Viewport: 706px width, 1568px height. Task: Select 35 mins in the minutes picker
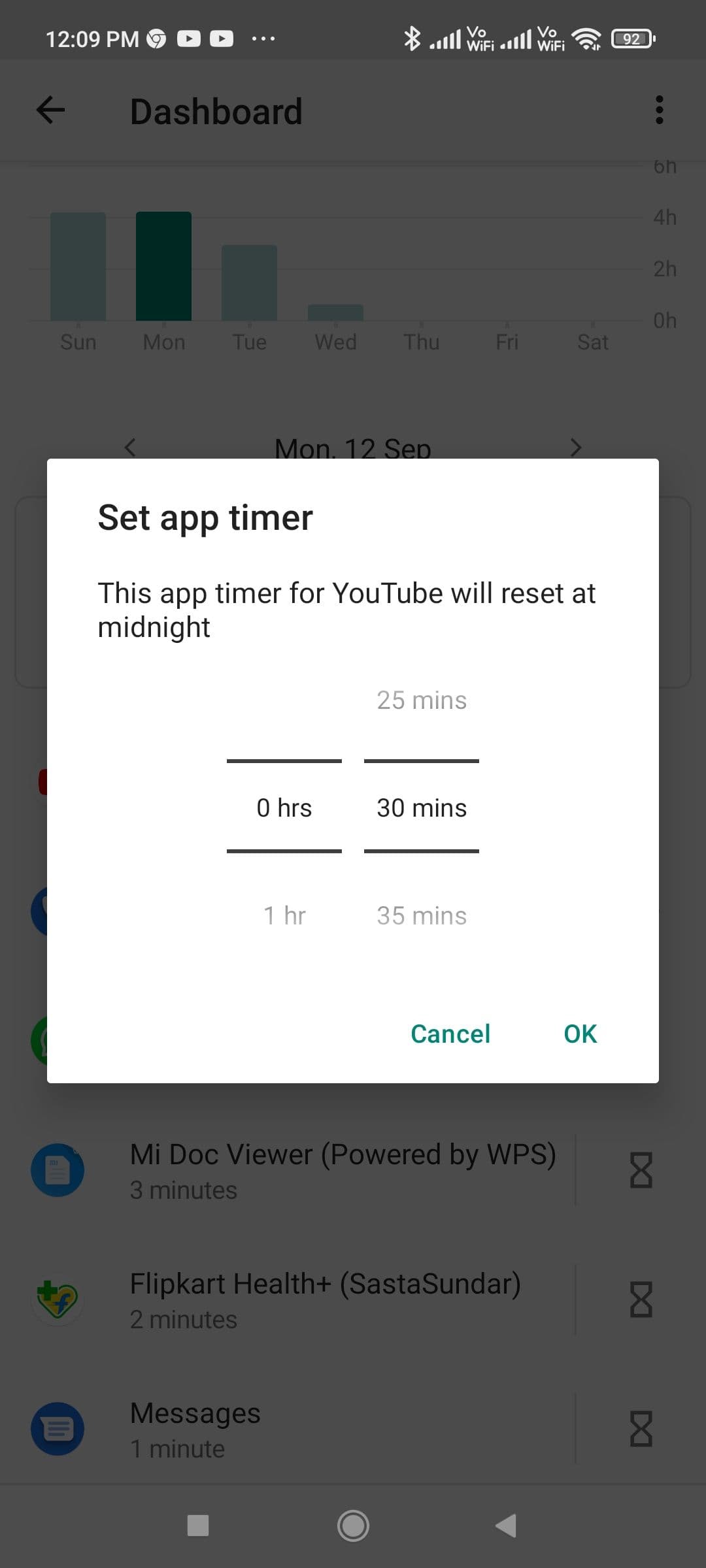pos(422,916)
